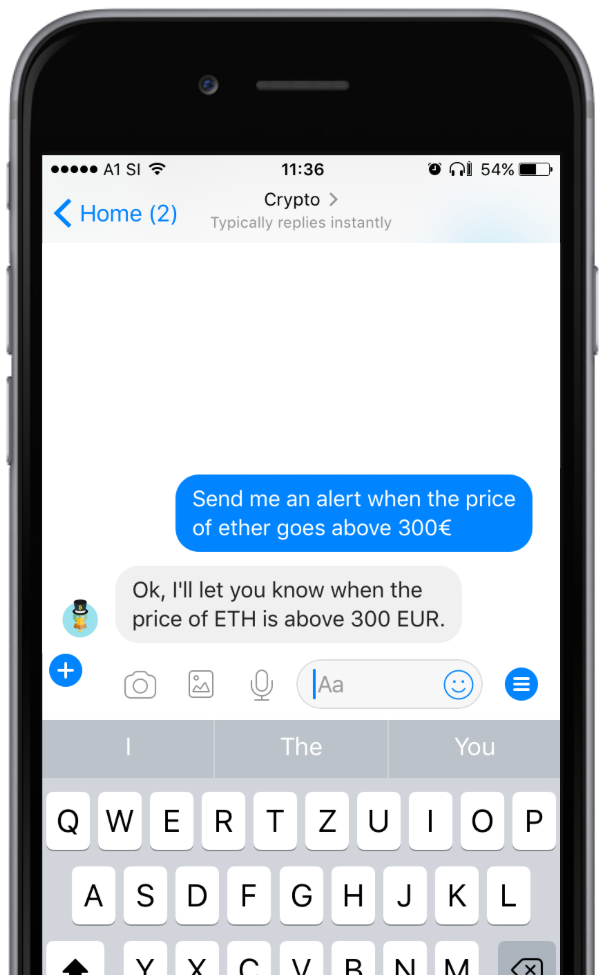Choose the keyboard suggestion "The"
Viewport: 604px width, 975px height.
[301, 747]
